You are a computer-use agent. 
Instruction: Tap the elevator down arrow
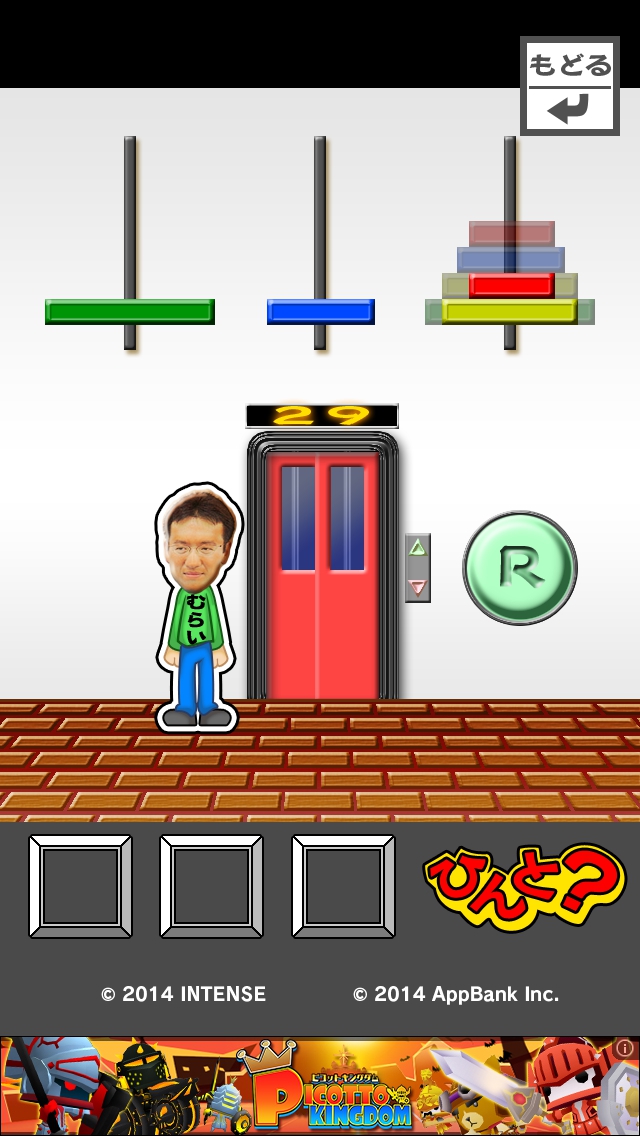pos(418,588)
